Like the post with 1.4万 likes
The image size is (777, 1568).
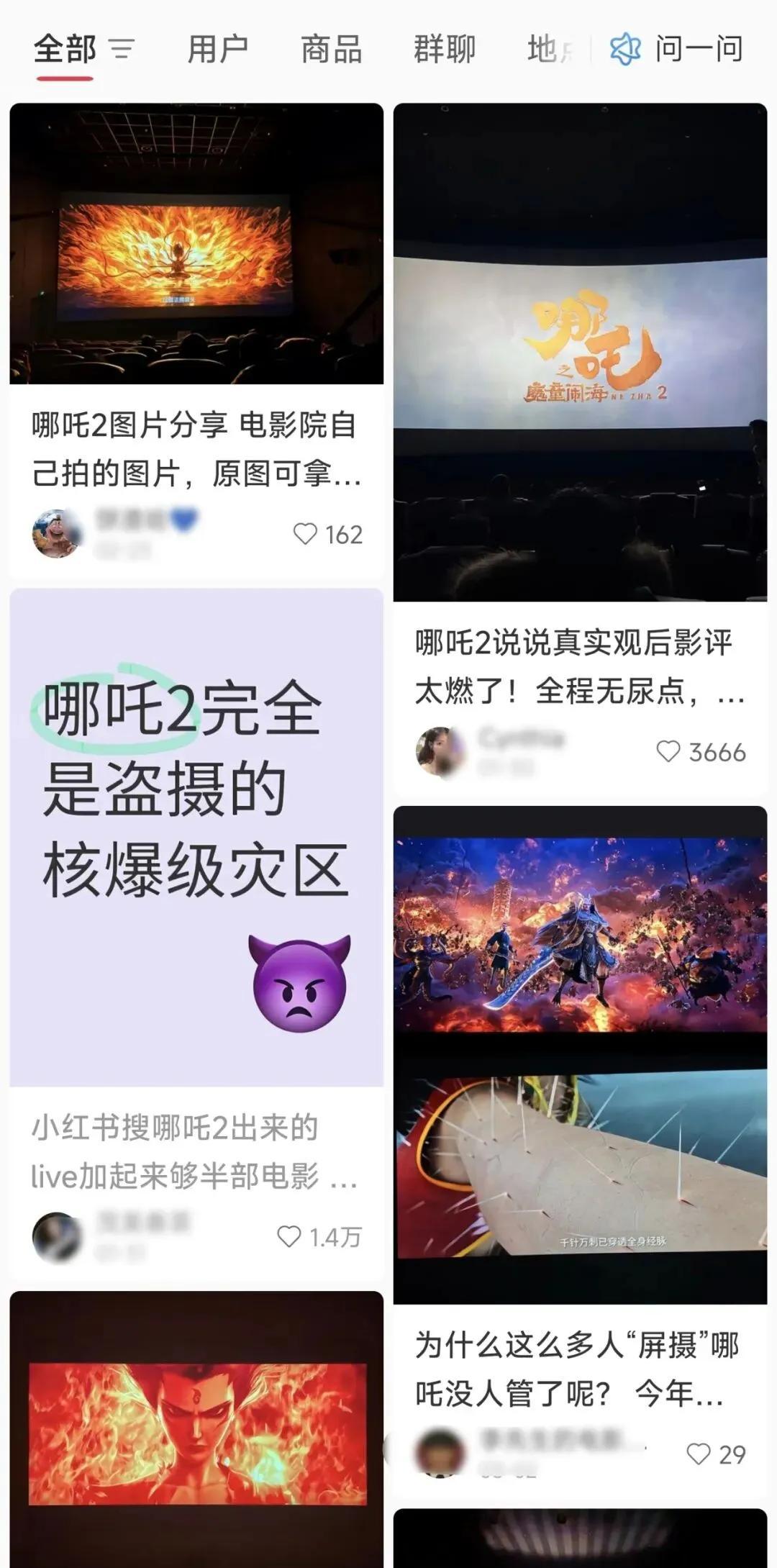pos(288,1236)
